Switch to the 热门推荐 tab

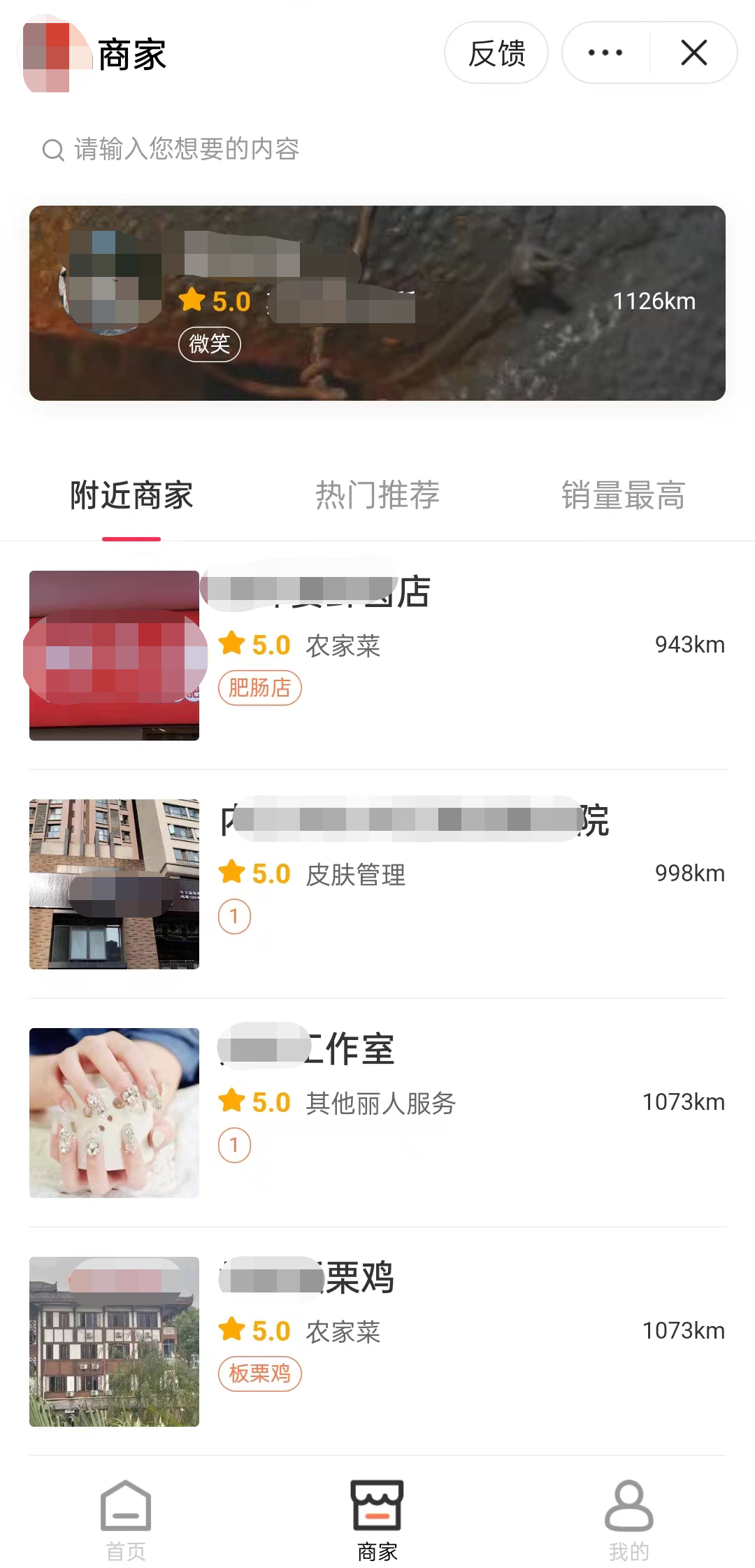[377, 495]
